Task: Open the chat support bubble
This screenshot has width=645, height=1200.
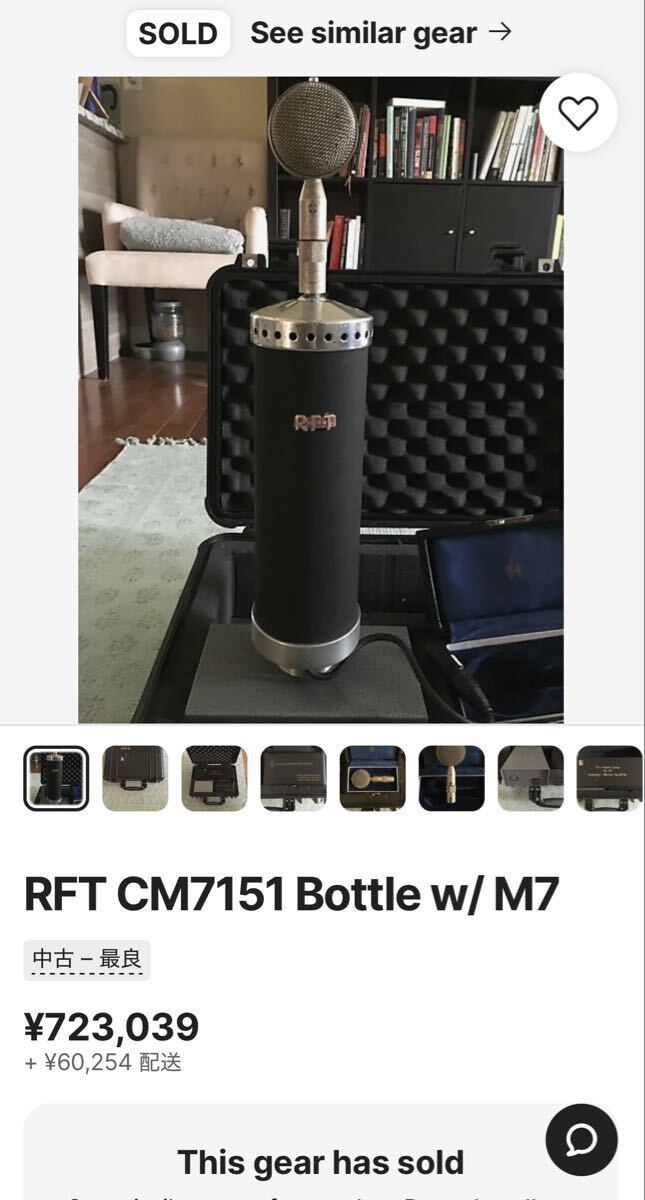Action: (x=581, y=1139)
